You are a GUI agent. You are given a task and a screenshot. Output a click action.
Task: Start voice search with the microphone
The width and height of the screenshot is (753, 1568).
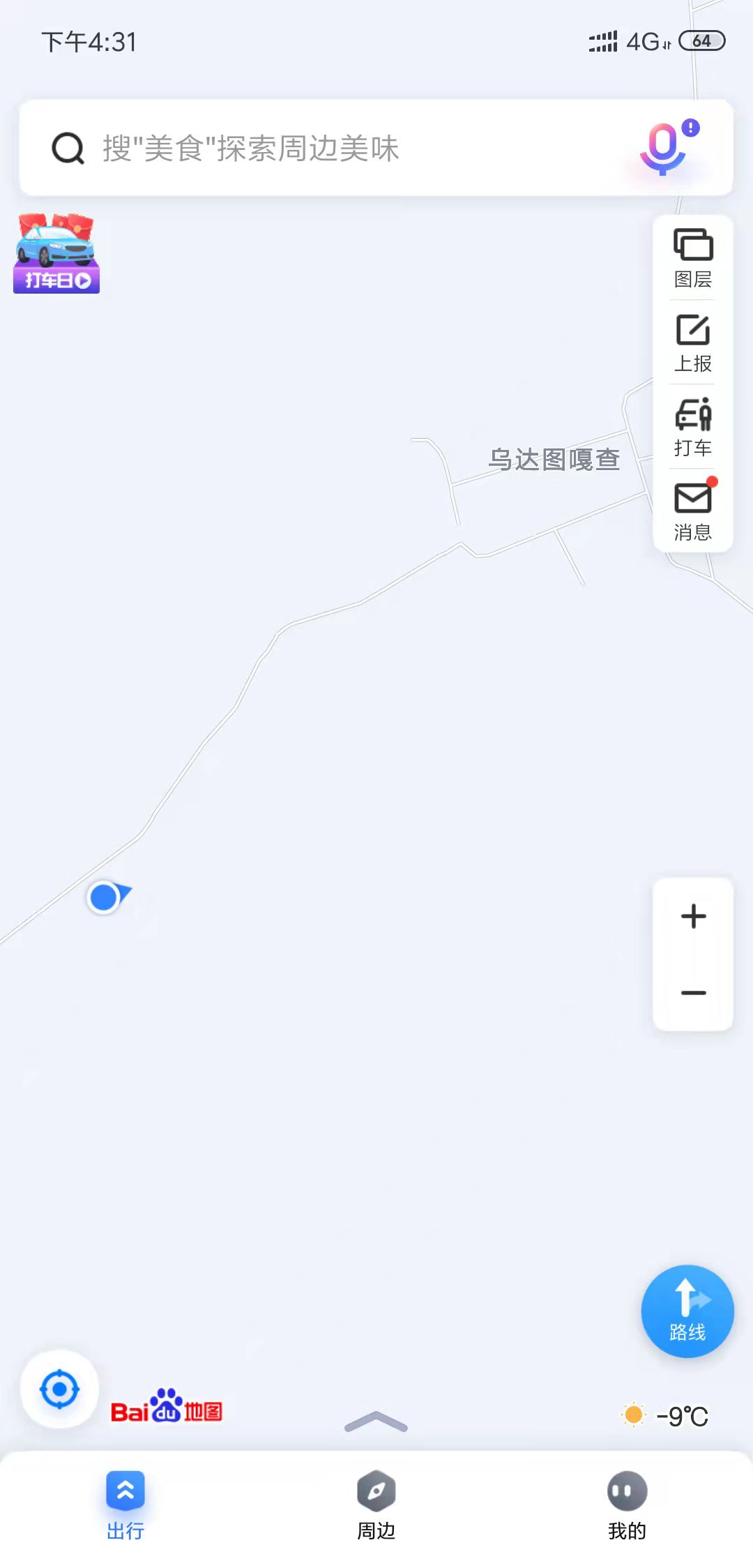coord(664,148)
